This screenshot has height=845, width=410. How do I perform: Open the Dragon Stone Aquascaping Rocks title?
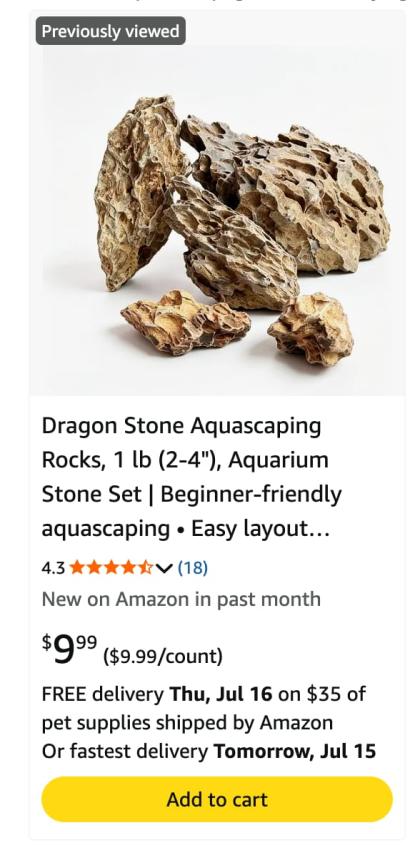192,477
